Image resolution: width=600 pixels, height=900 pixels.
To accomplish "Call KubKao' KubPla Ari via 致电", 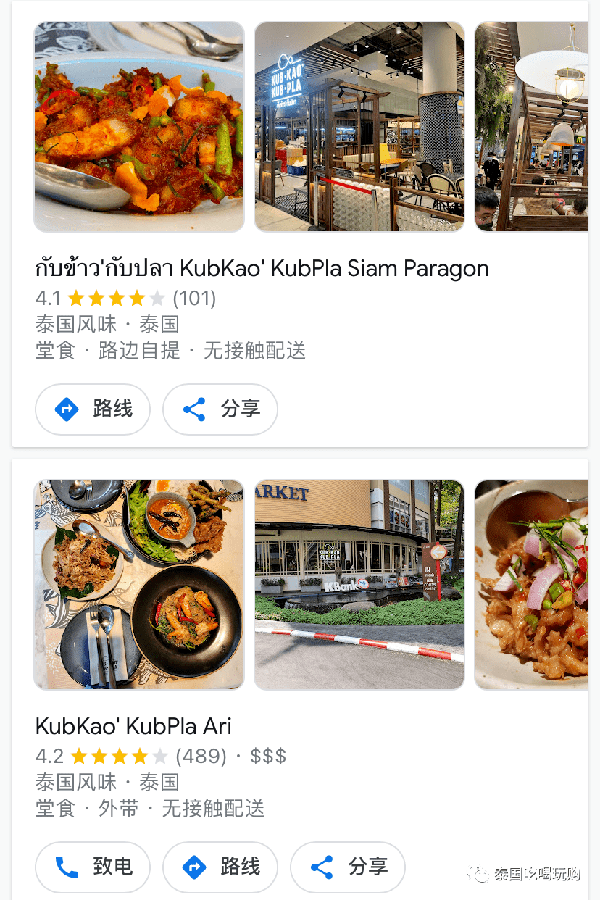I will click(93, 866).
